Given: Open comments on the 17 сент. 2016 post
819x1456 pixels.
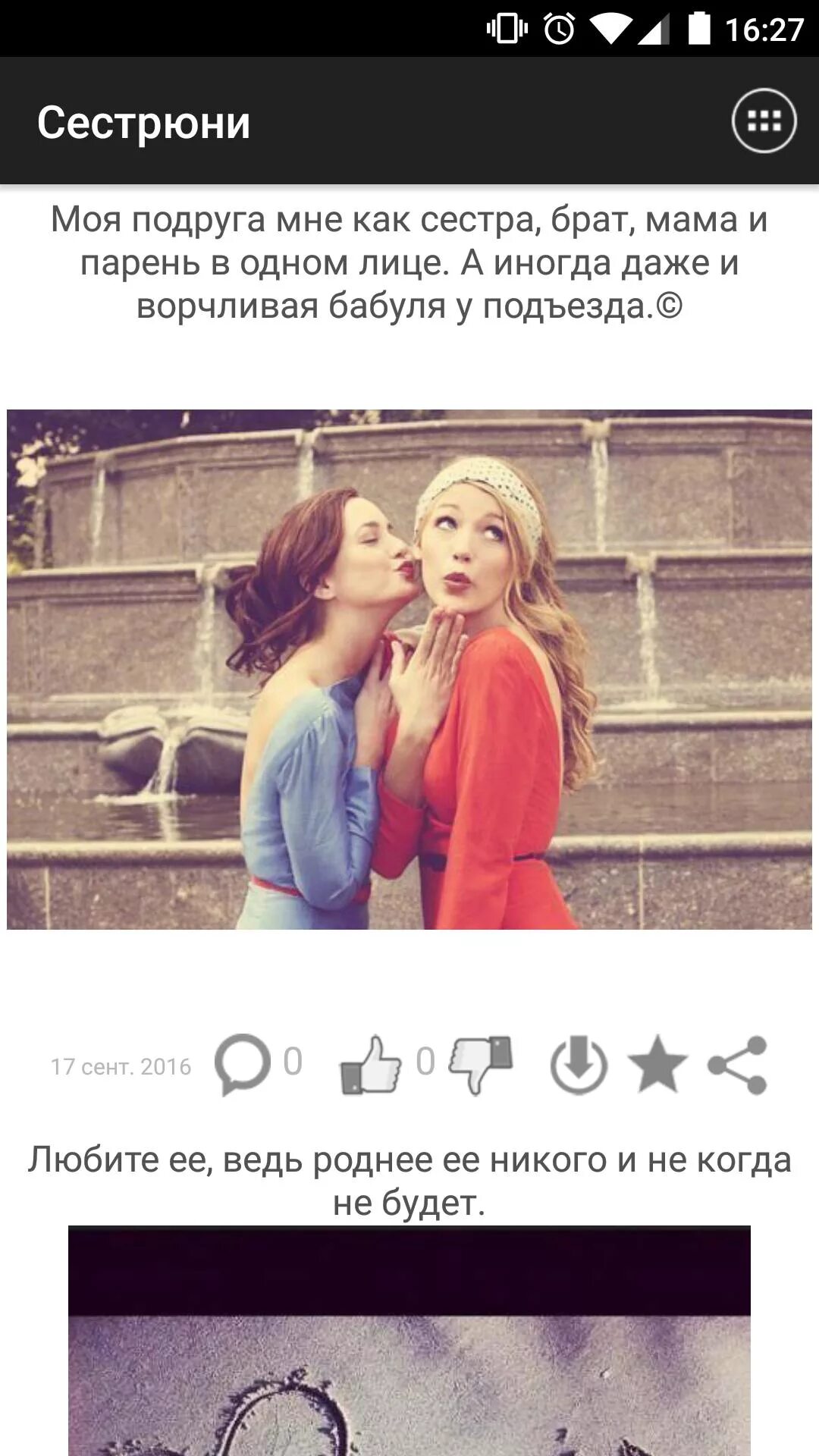Looking at the screenshot, I should (243, 1064).
